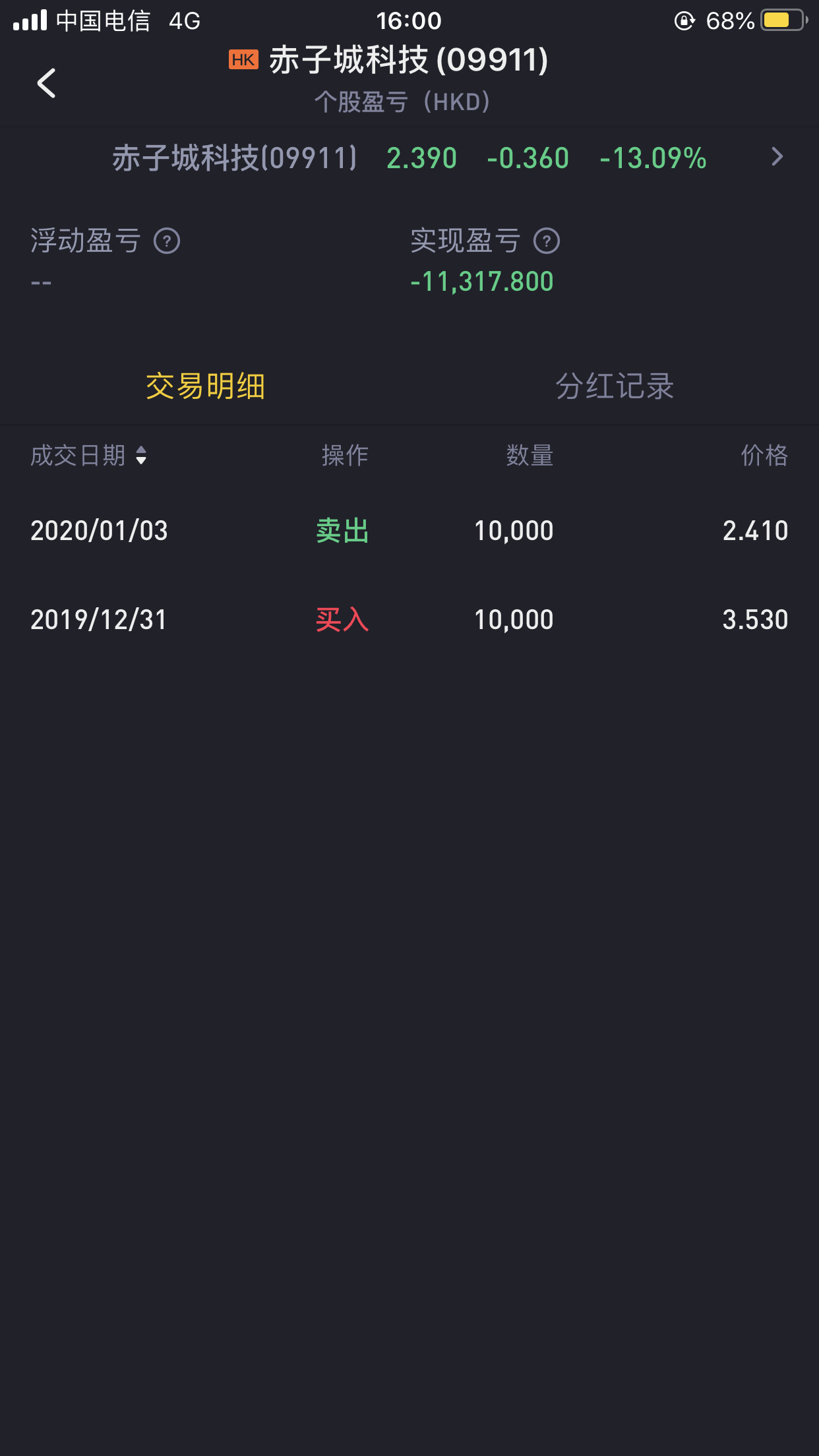Switch to the 分红记录 tab

click(615, 386)
